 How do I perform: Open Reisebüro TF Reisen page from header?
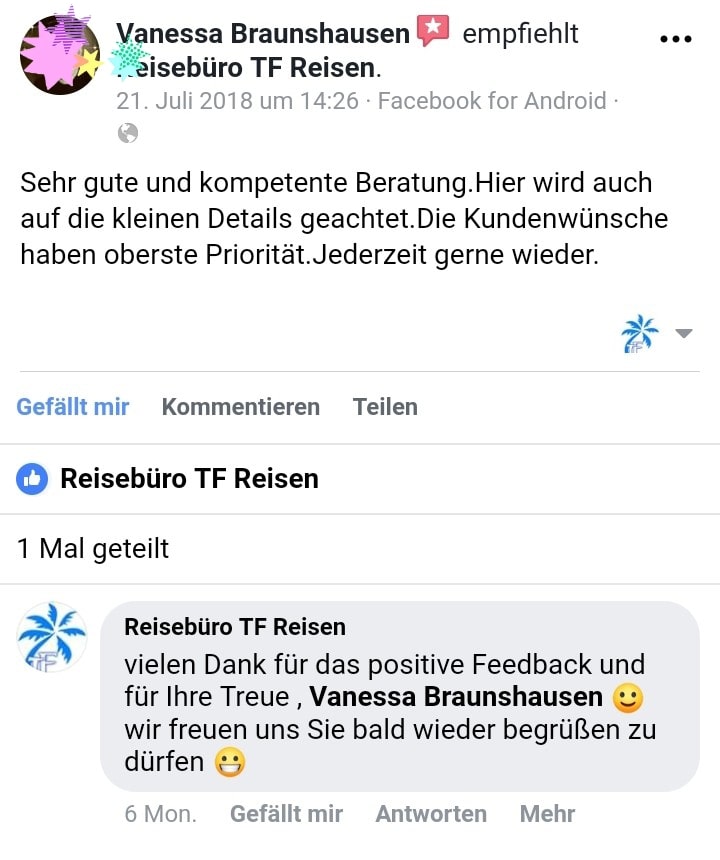coord(250,68)
